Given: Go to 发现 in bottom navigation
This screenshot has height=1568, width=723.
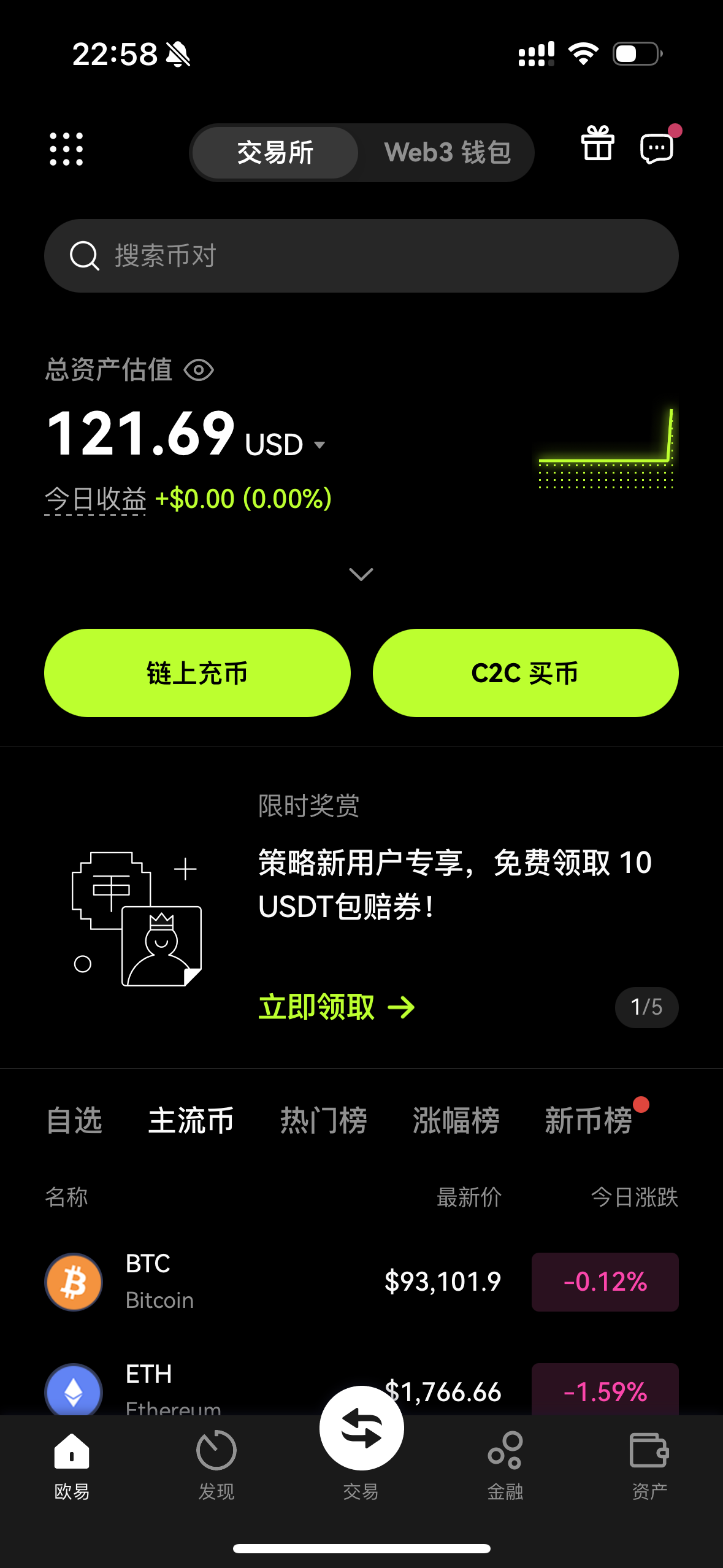Looking at the screenshot, I should point(216,1464).
